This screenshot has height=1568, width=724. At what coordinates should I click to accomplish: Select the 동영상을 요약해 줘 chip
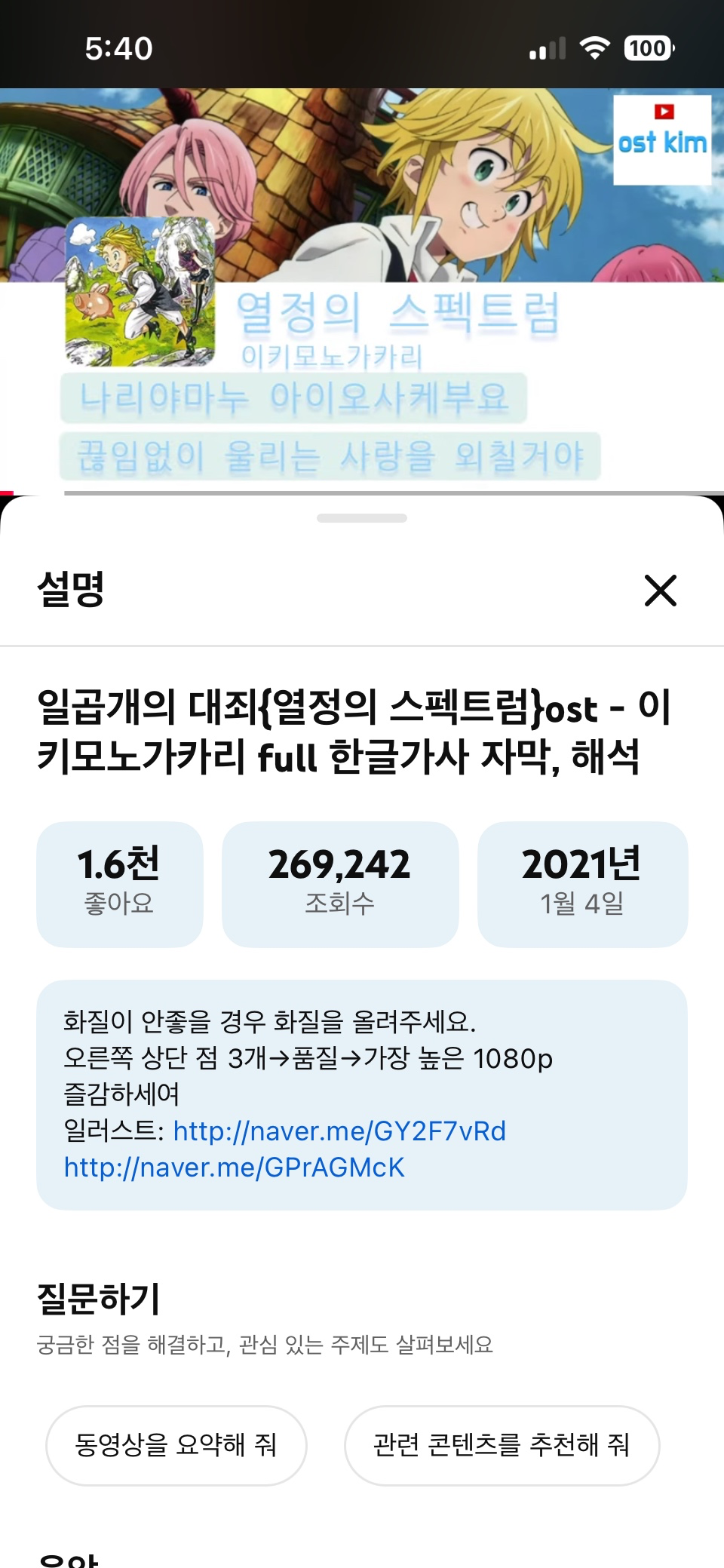click(x=176, y=1445)
